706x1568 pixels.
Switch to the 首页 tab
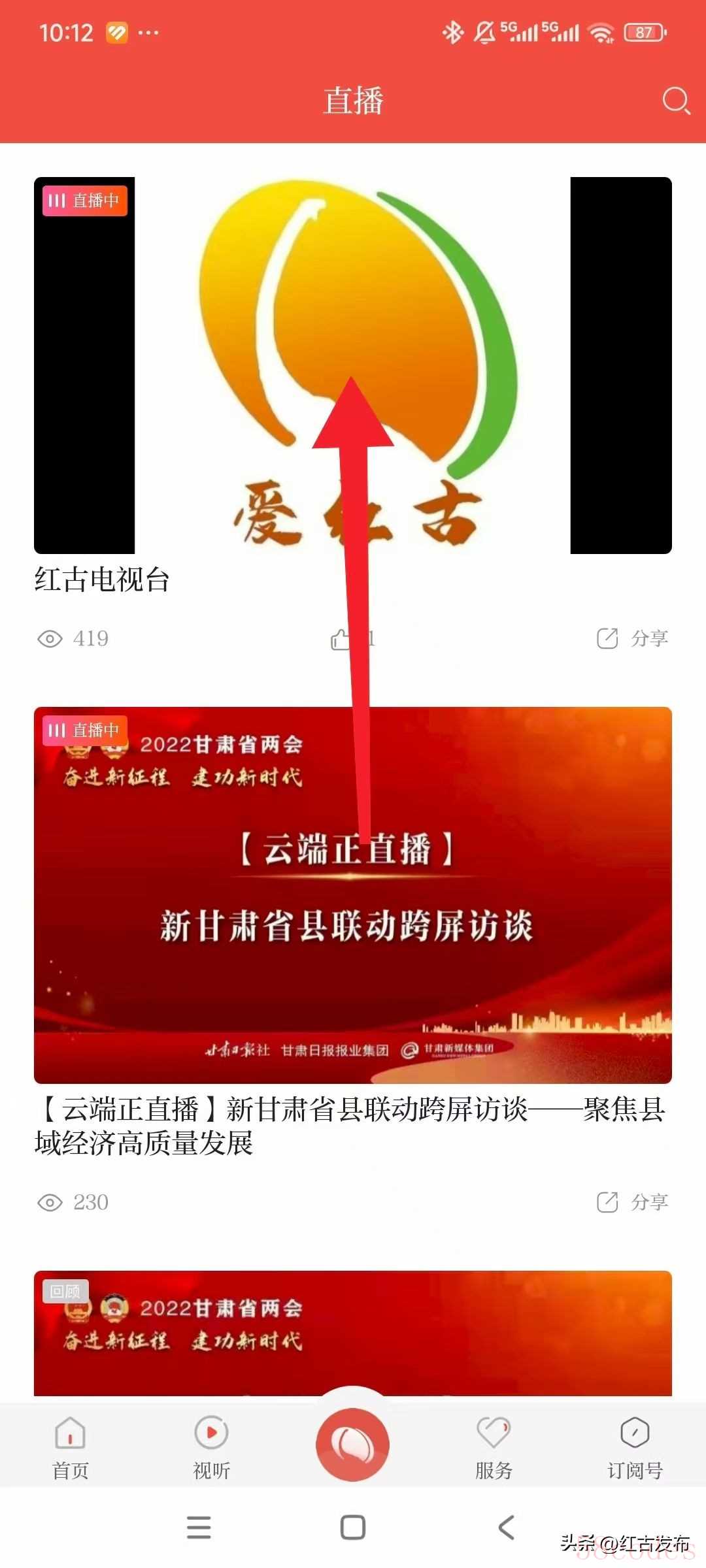click(x=71, y=1447)
